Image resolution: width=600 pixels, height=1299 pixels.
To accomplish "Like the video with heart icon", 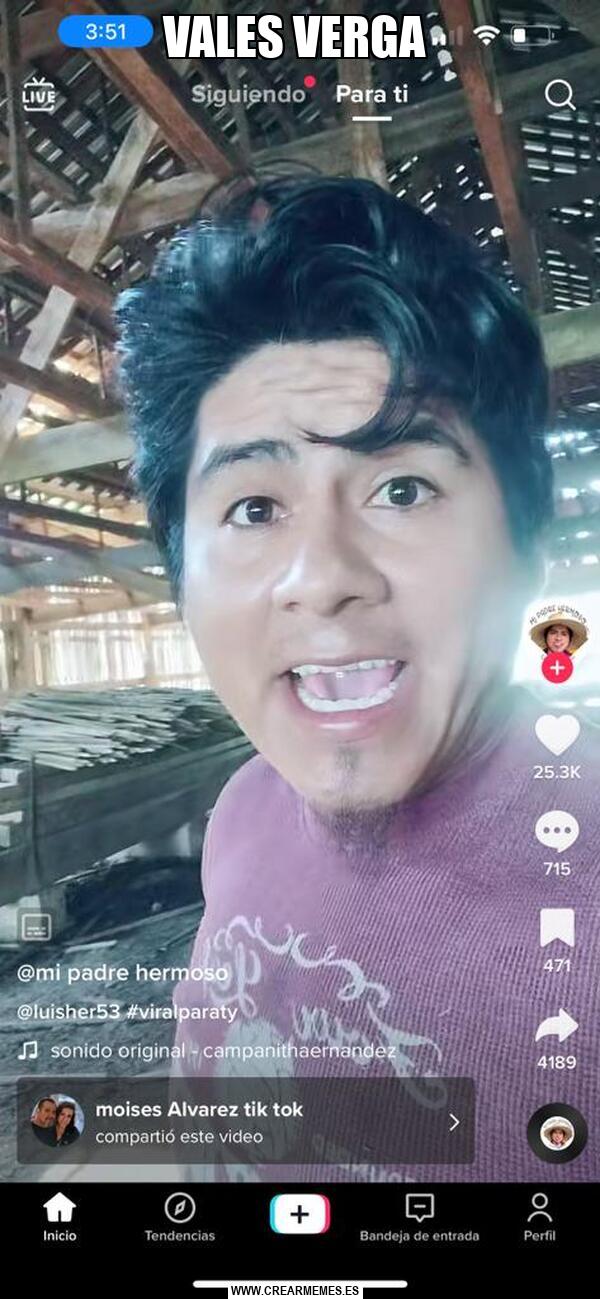I will [557, 735].
